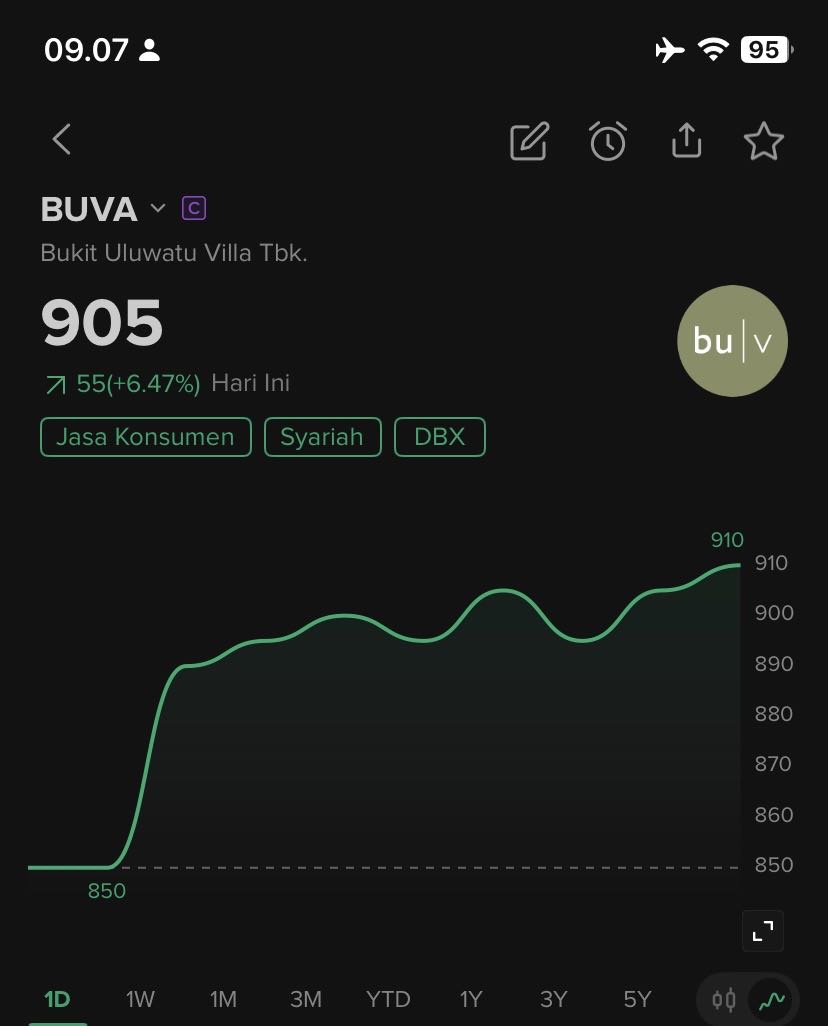Switch to the 5Y timeframe
Screen dimensions: 828x1026
point(637,999)
